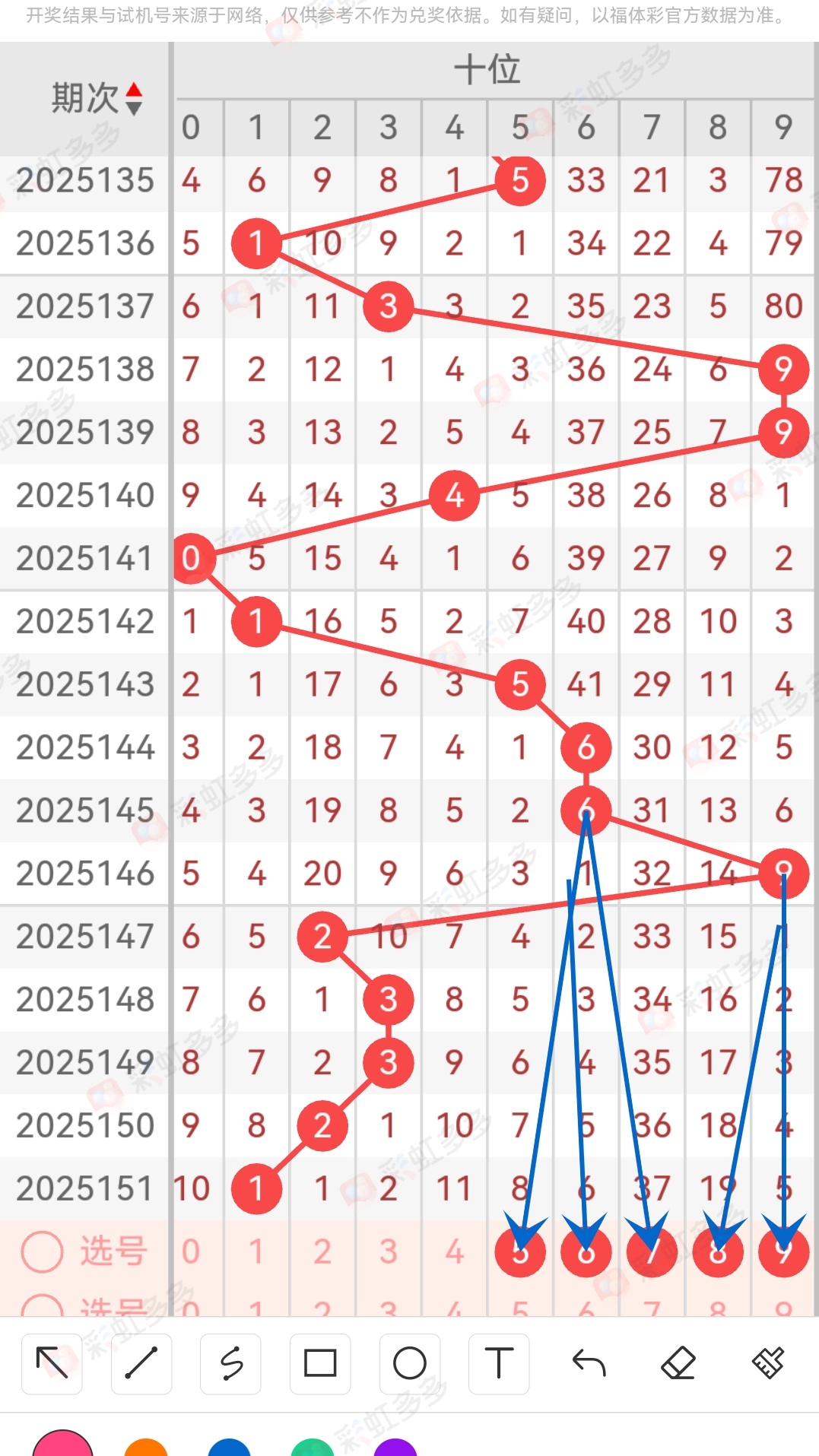Toggle the 期次 sort order arrows
Image resolution: width=819 pixels, height=1456 pixels.
(x=134, y=99)
